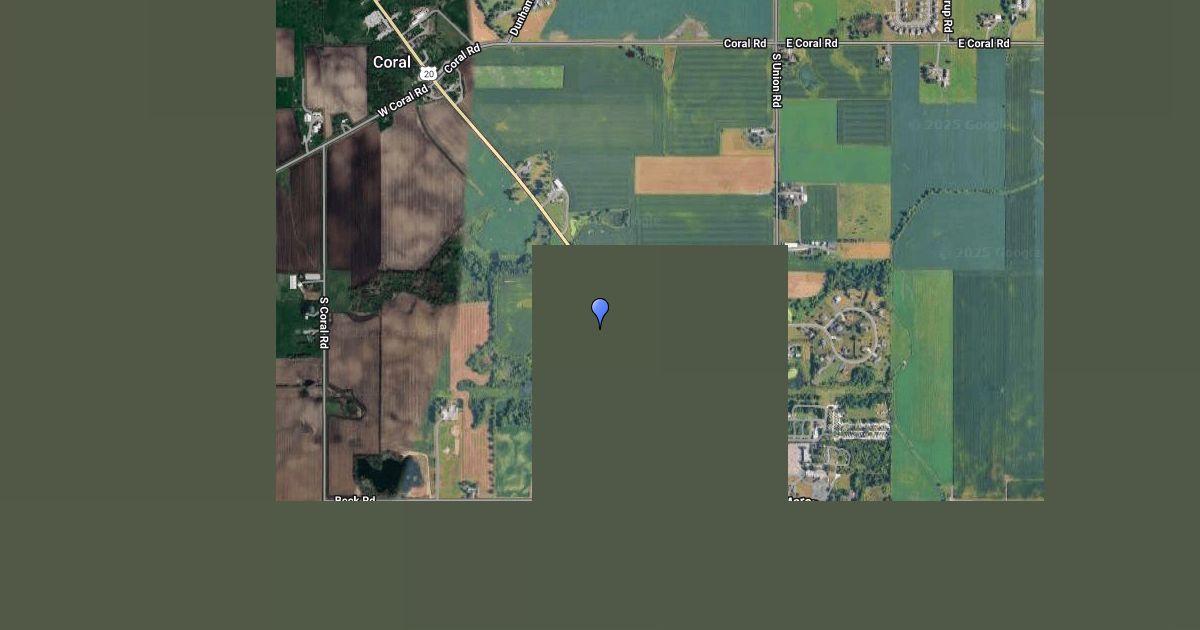Tap the blue location pin marker
Image resolution: width=1200 pixels, height=630 pixels.
click(x=600, y=311)
